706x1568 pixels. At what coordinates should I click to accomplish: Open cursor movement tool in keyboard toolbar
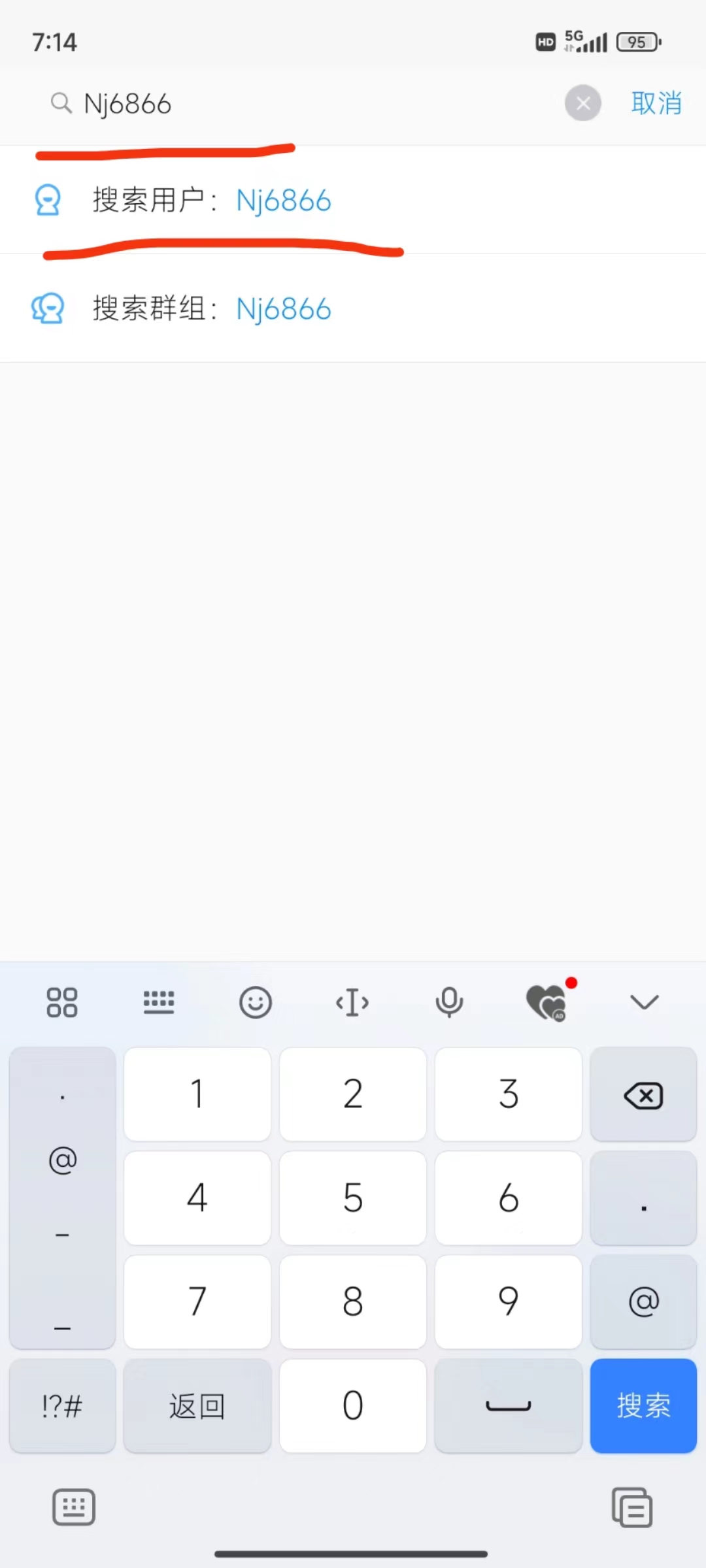click(x=352, y=1002)
